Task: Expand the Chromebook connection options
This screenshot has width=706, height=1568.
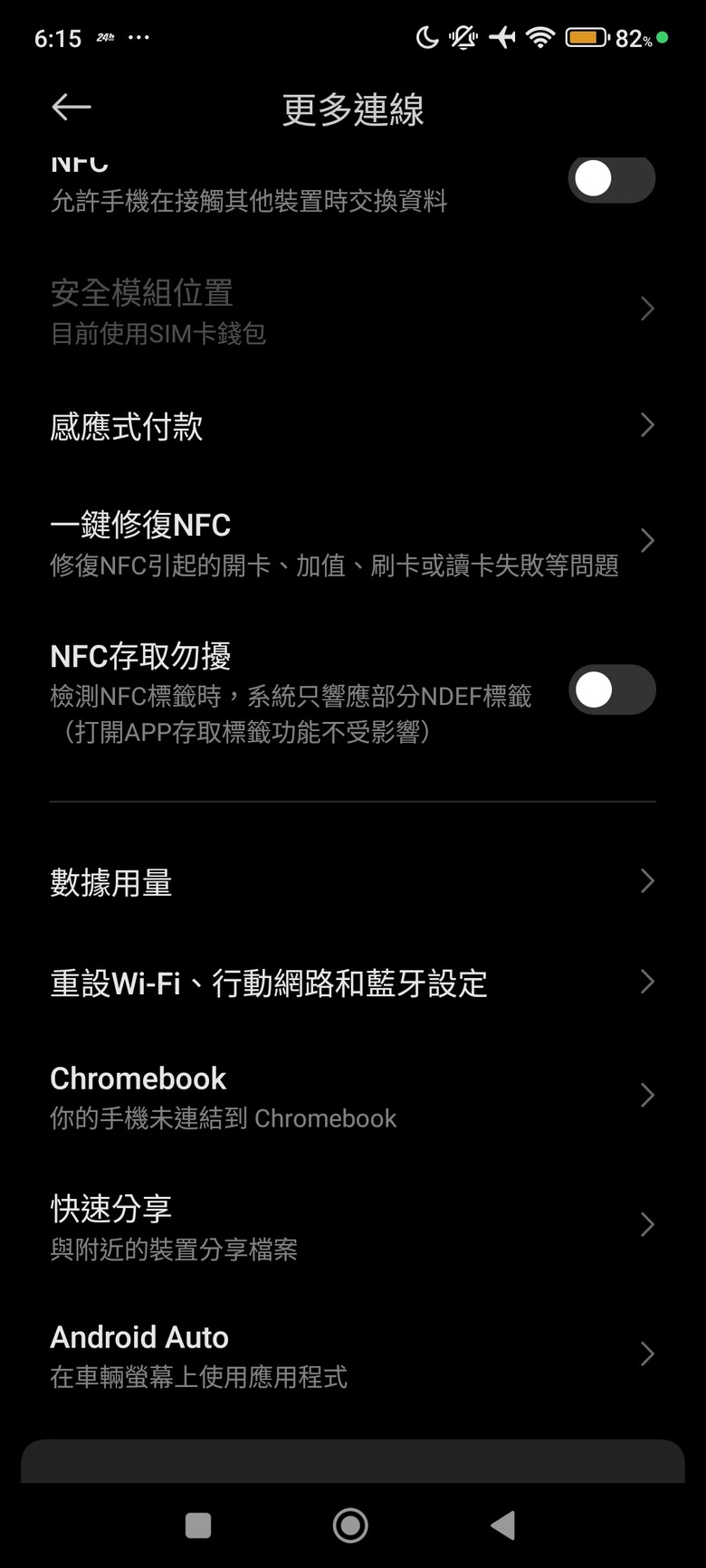Action: pyautogui.click(x=353, y=1096)
